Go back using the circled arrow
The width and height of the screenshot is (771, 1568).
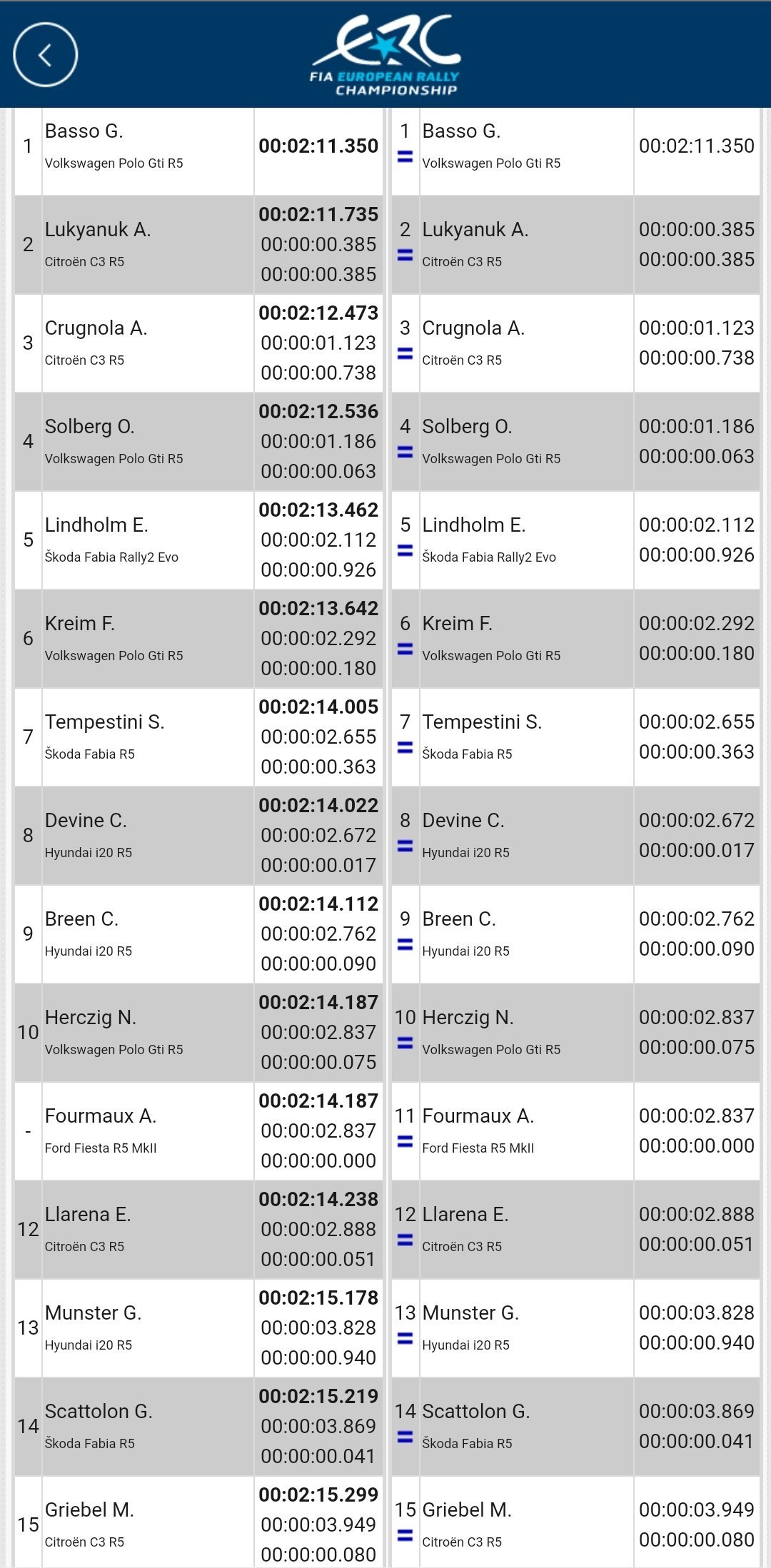45,55
